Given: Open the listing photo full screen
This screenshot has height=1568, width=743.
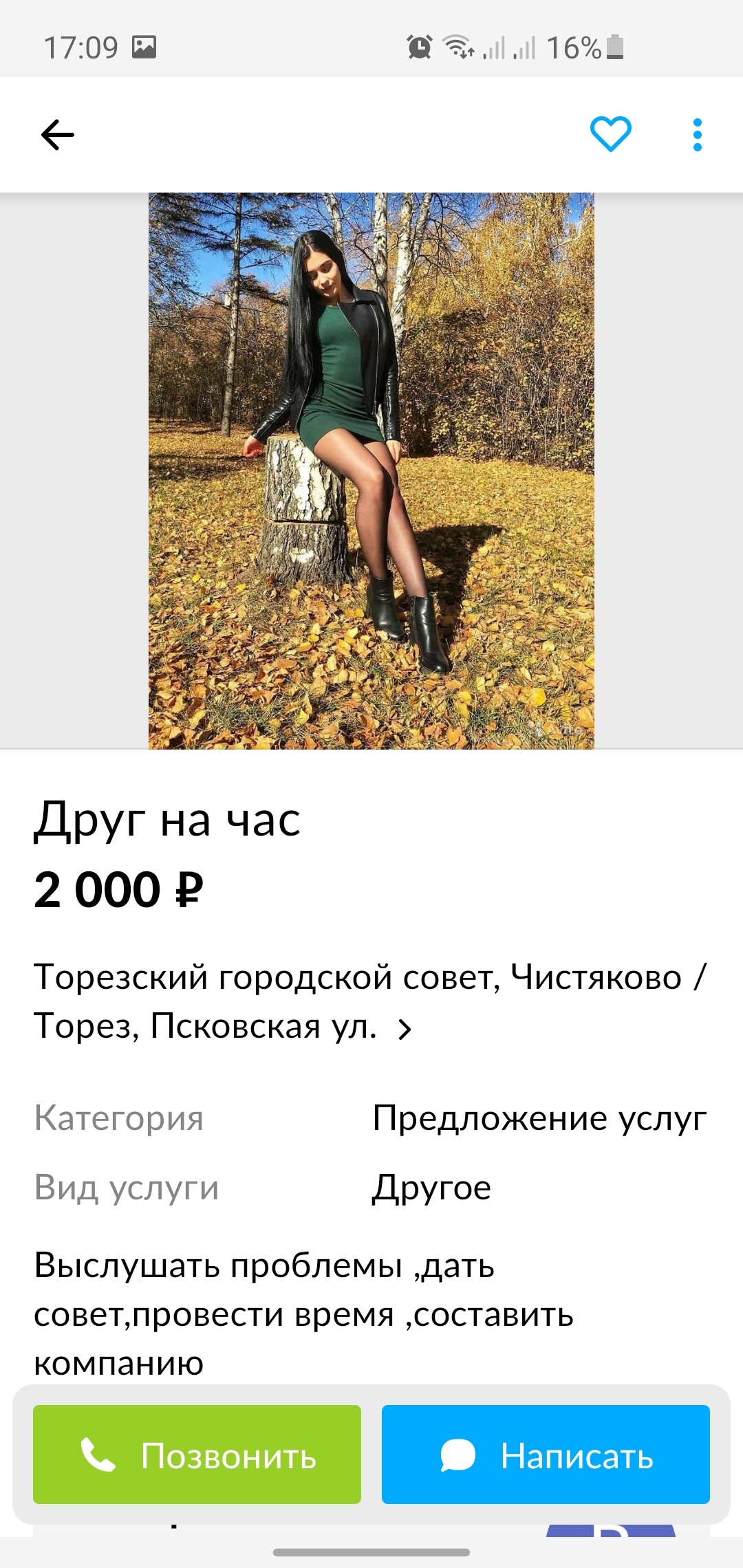Looking at the screenshot, I should (x=371, y=470).
